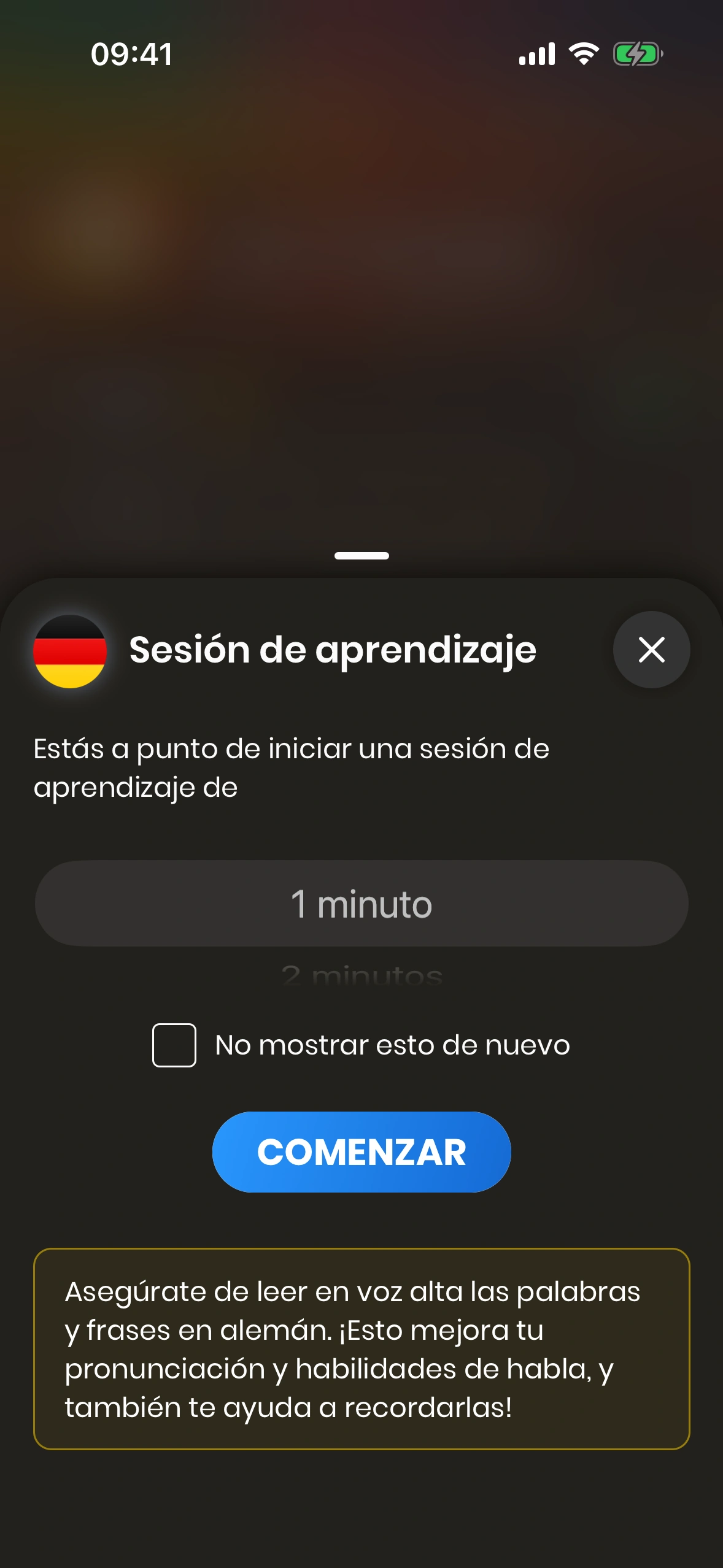The height and width of the screenshot is (1568, 723).
Task: Check "No mostrar esto de nuevo" box
Action: pyautogui.click(x=174, y=1045)
